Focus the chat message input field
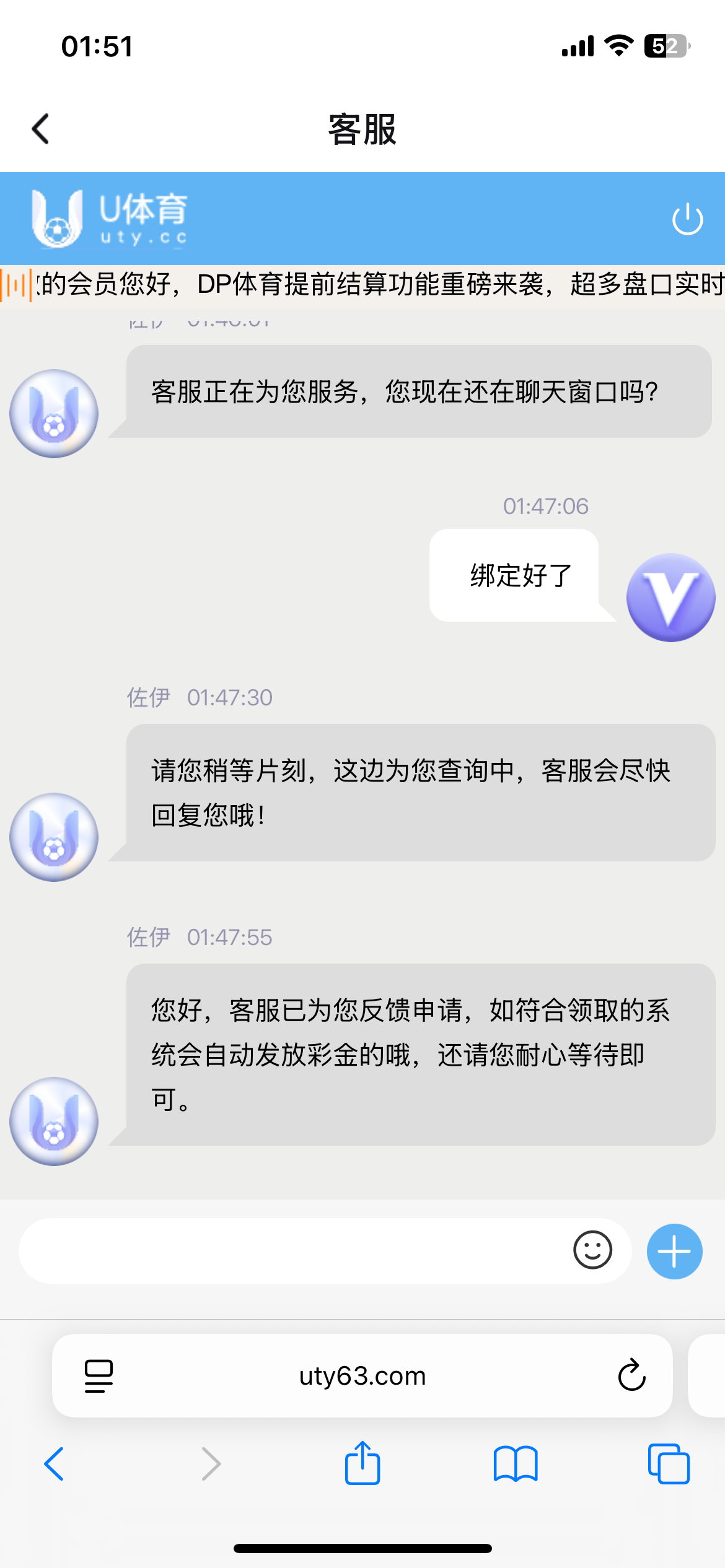This screenshot has height=1568, width=725. point(291,1251)
